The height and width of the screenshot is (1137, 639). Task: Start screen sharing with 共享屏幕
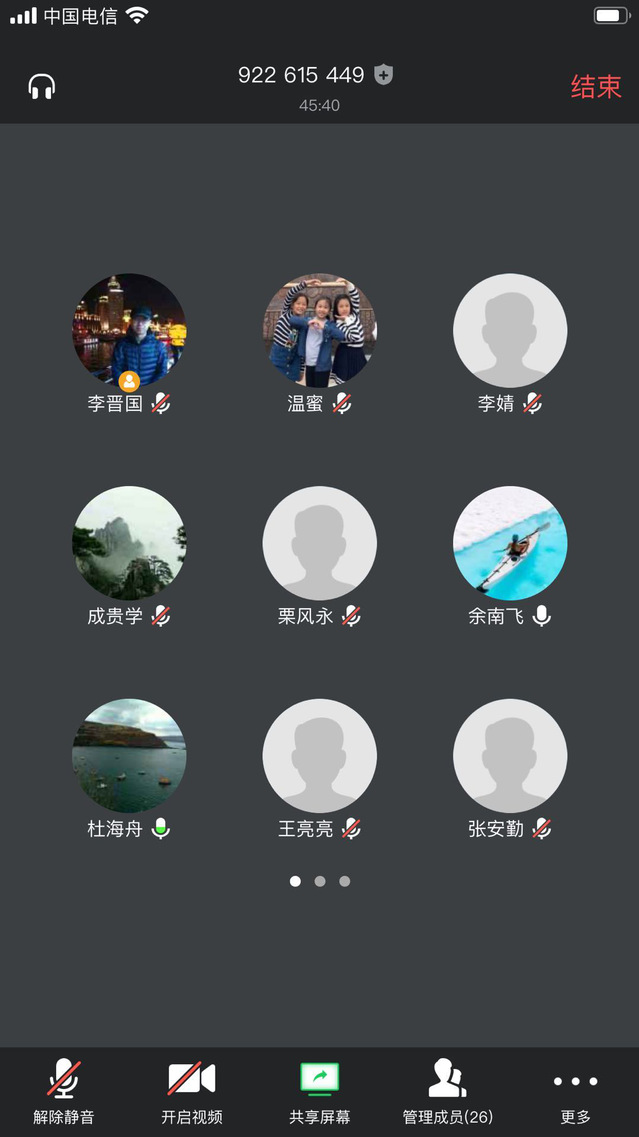[x=320, y=1091]
